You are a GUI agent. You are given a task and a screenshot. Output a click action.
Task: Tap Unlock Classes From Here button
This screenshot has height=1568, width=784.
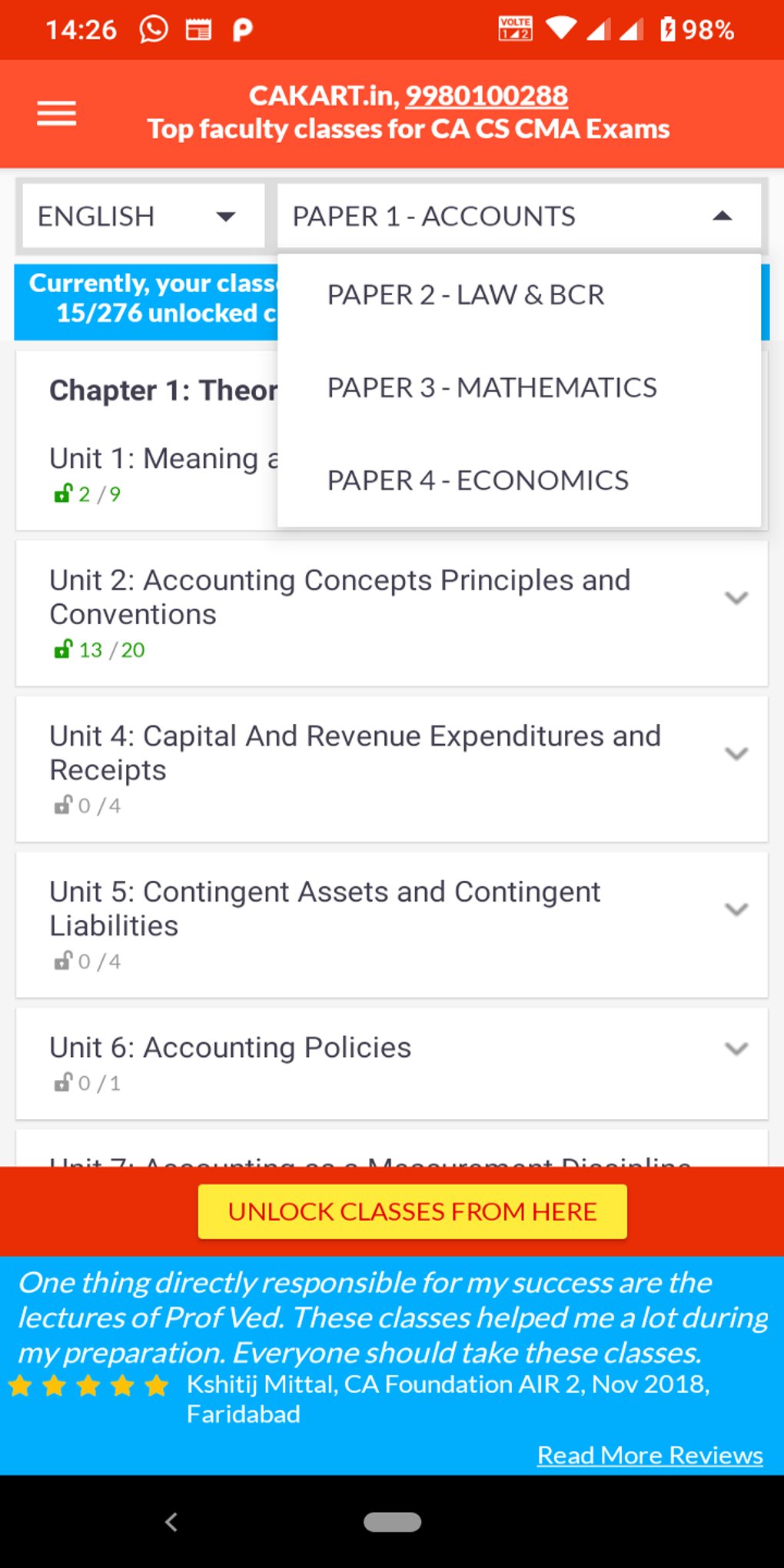412,1211
